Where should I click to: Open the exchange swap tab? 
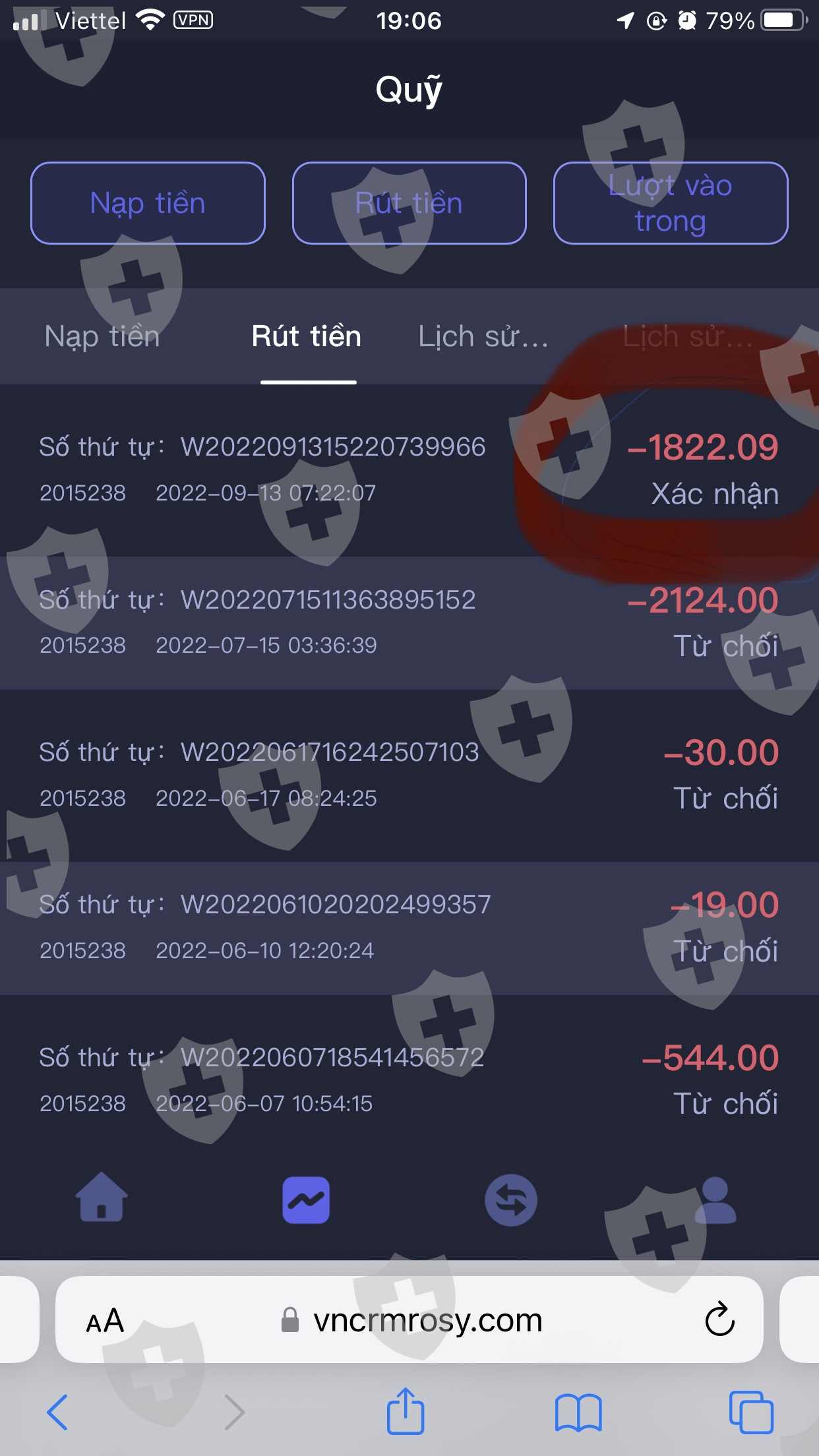tap(511, 1199)
